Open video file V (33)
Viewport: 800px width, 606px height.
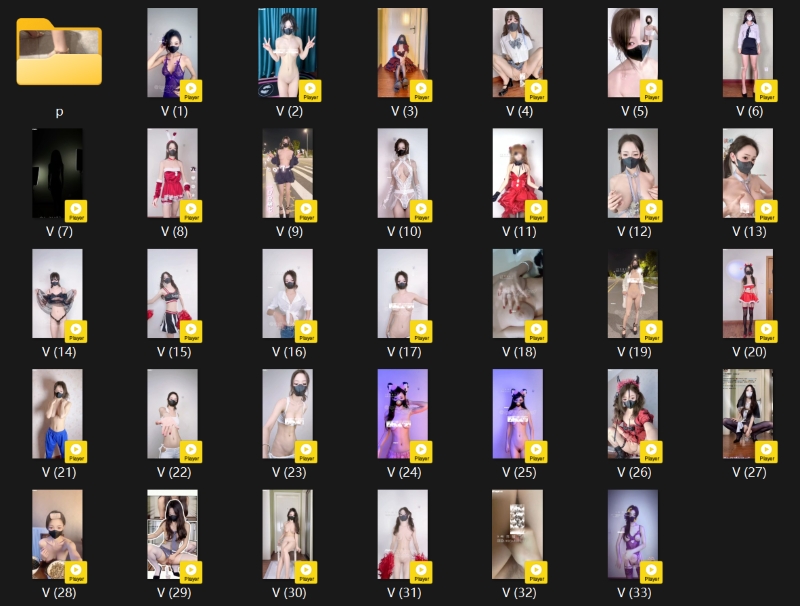tap(633, 534)
